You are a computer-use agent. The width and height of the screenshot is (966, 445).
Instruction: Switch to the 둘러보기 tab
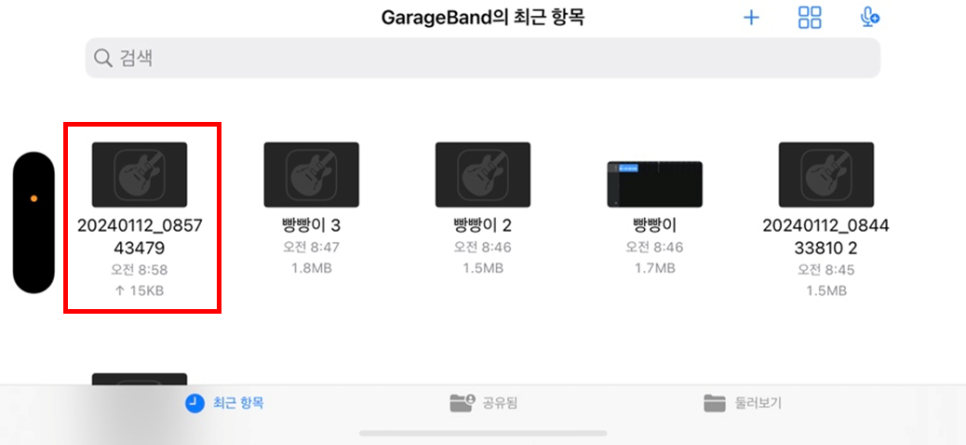tap(742, 403)
